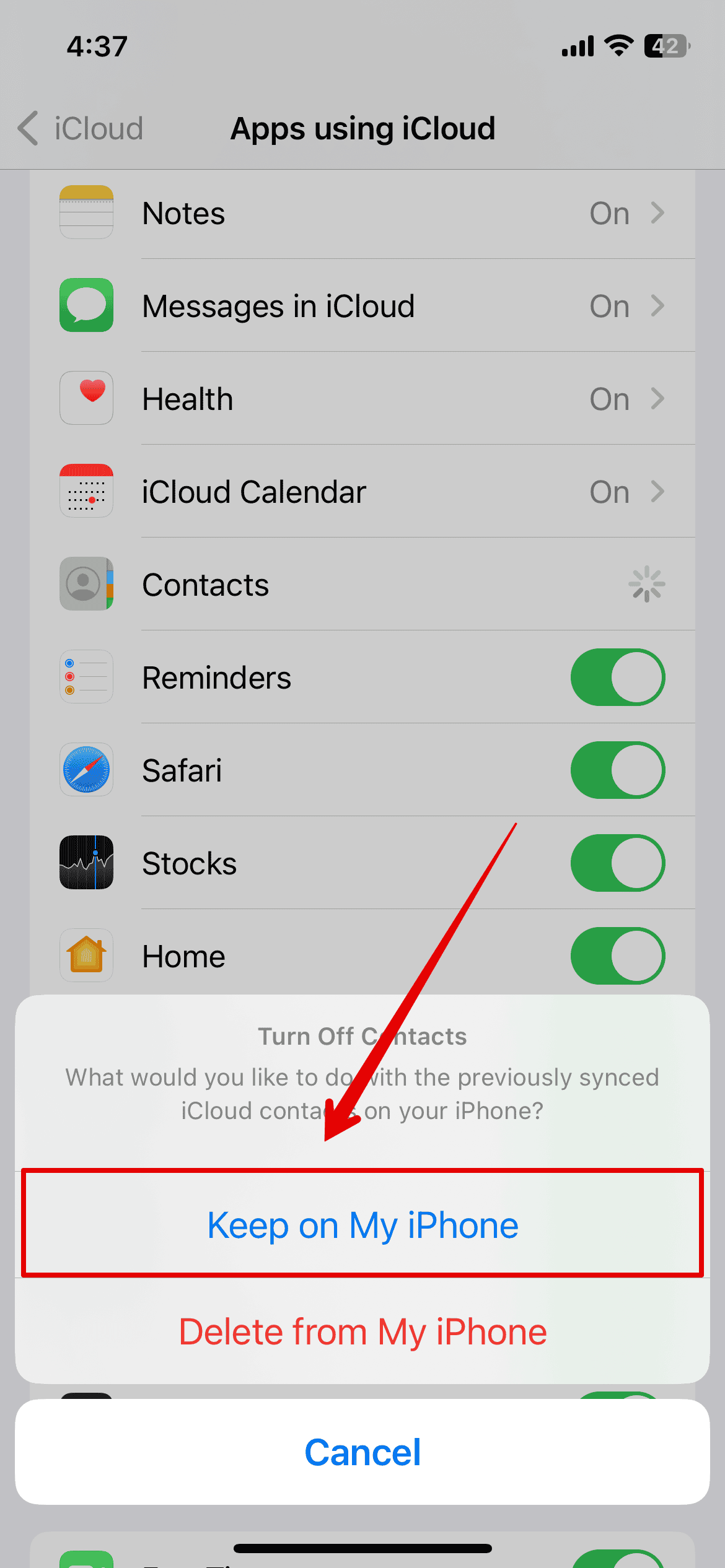This screenshot has width=725, height=1568.
Task: Open Health iCloud settings
Action: pos(362,399)
